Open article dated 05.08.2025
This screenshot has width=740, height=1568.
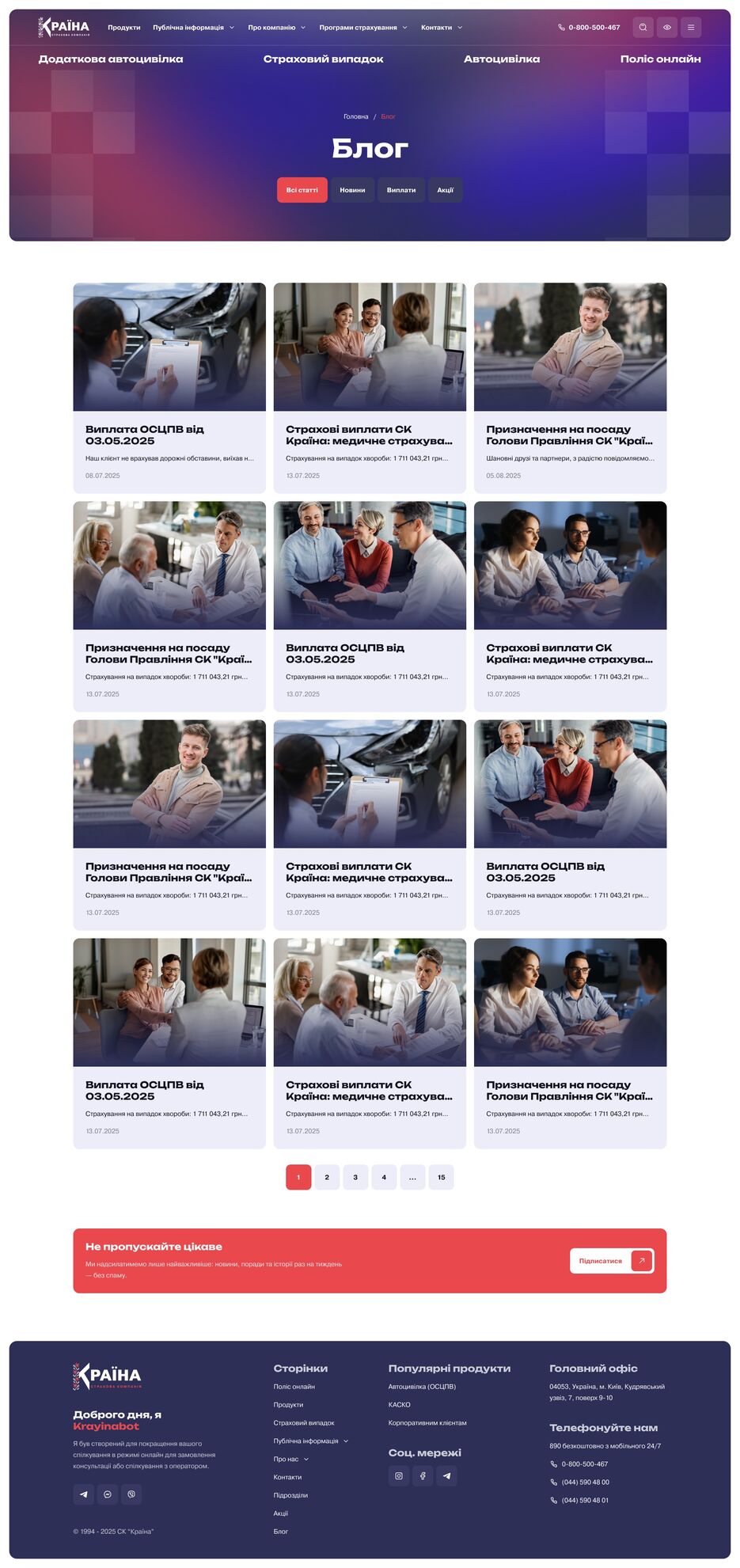pos(570,388)
